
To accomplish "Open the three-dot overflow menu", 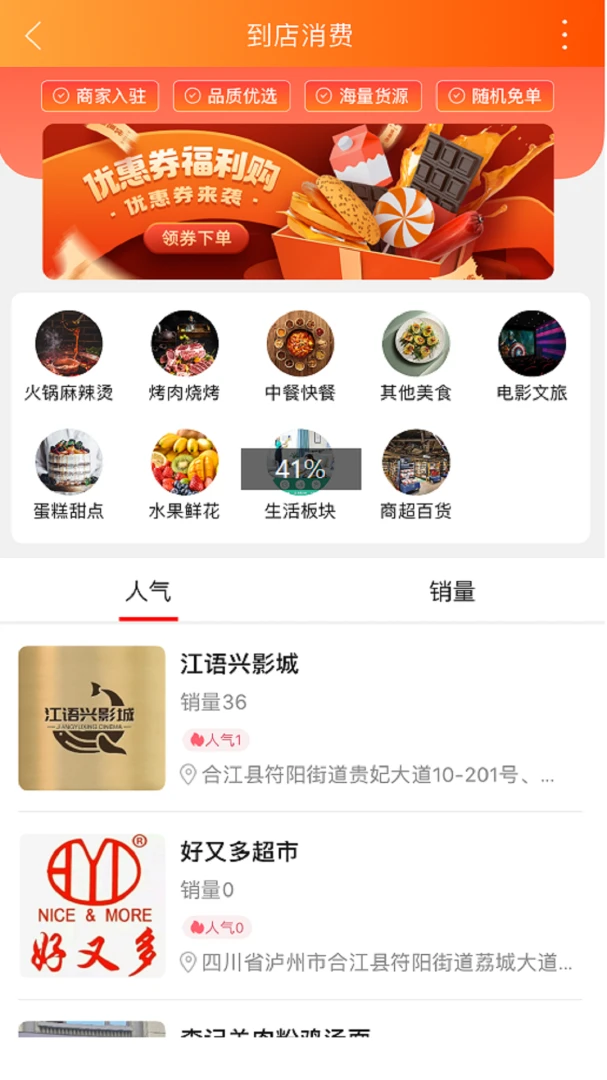I will pyautogui.click(x=564, y=34).
